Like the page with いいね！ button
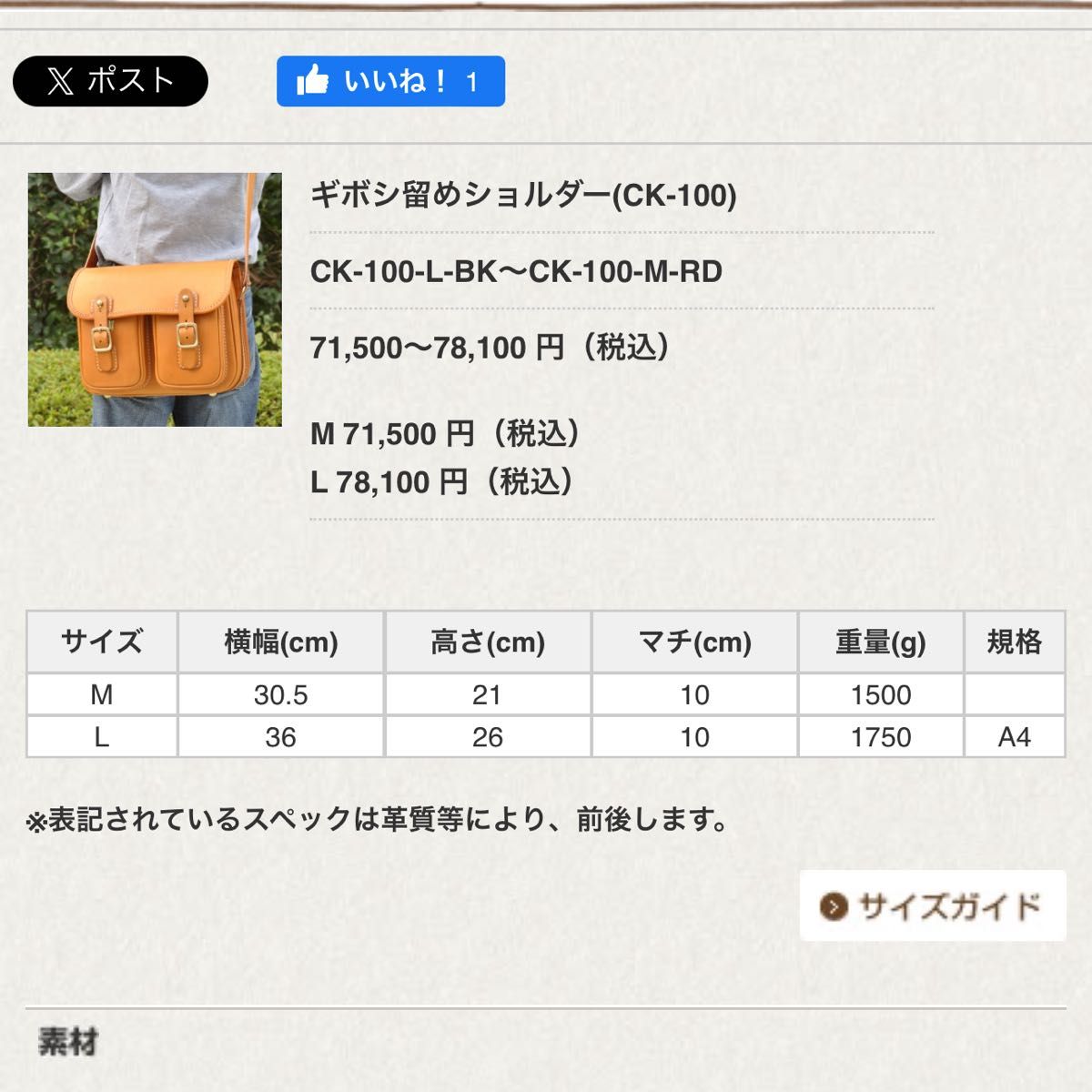 tap(390, 81)
